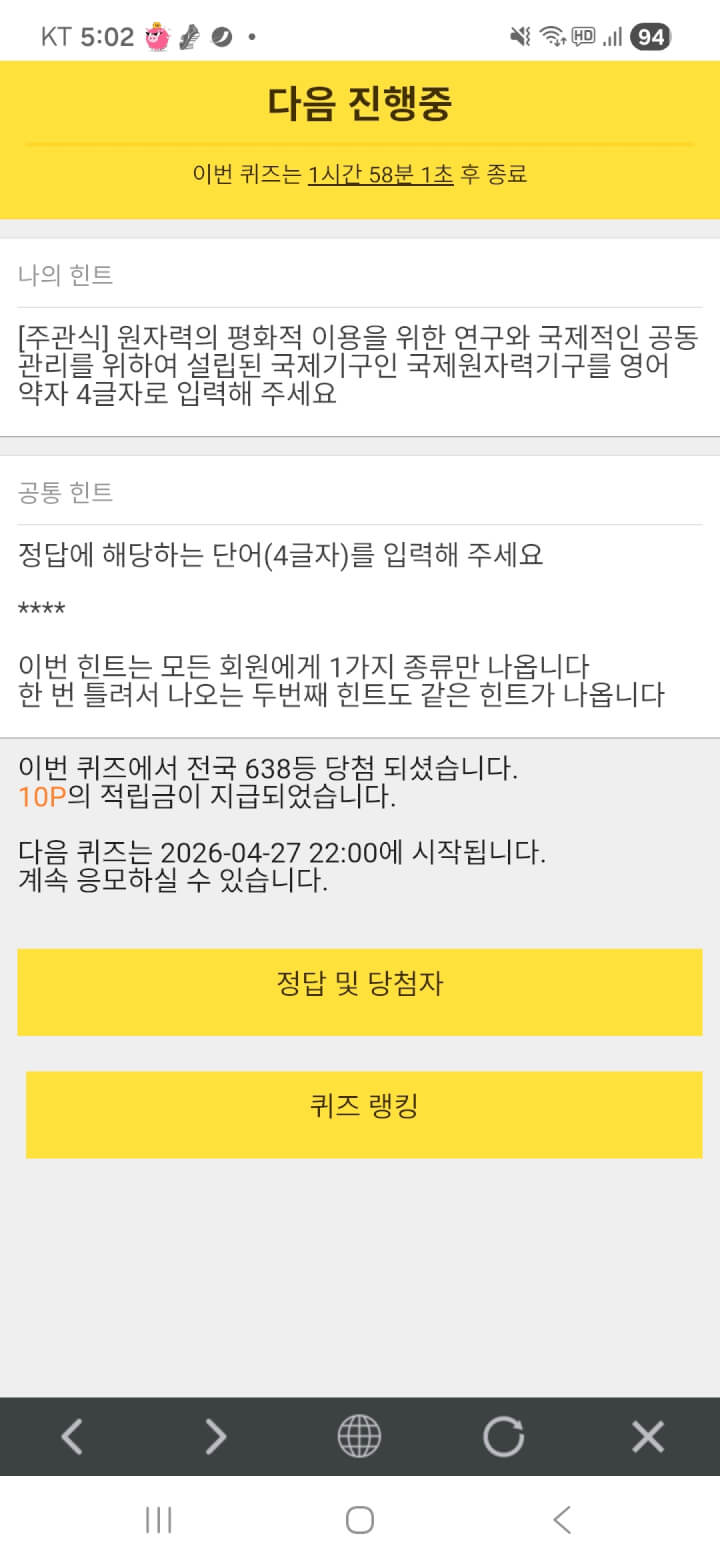Show recent apps from the navigation bar
The height and width of the screenshot is (1560, 720).
click(159, 1520)
